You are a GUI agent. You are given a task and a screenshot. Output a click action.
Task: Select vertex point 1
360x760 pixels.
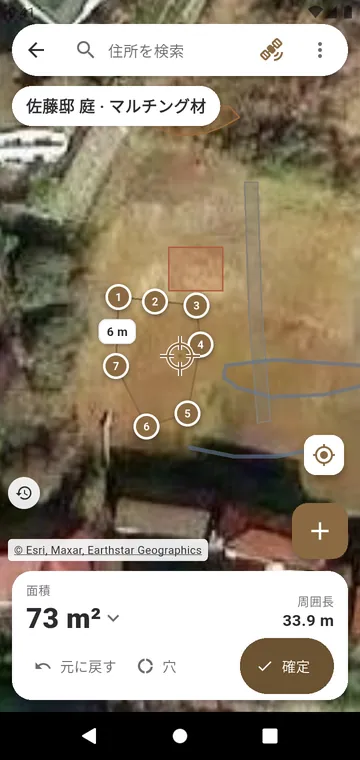tap(119, 297)
